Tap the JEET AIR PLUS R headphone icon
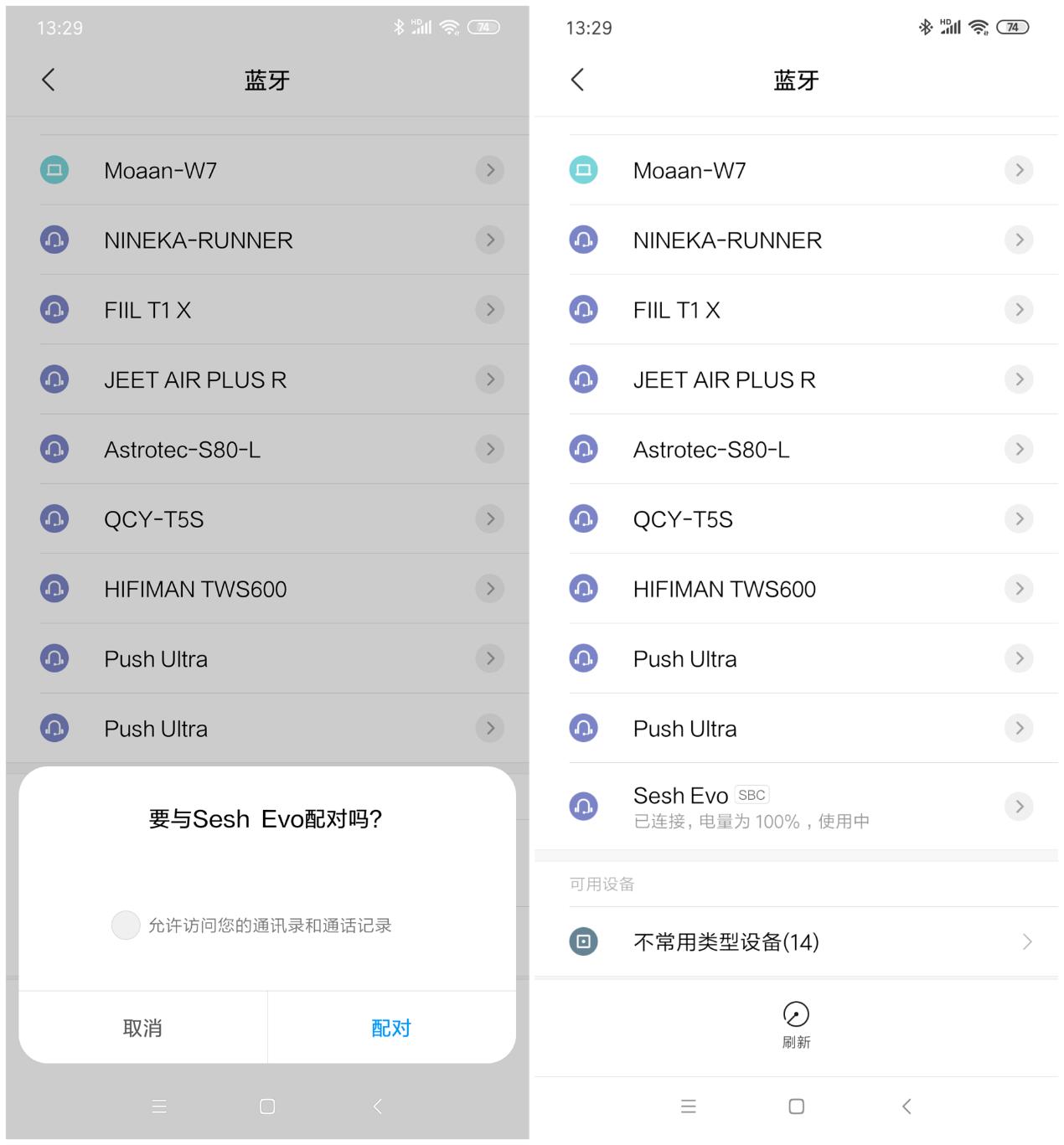 click(x=583, y=379)
